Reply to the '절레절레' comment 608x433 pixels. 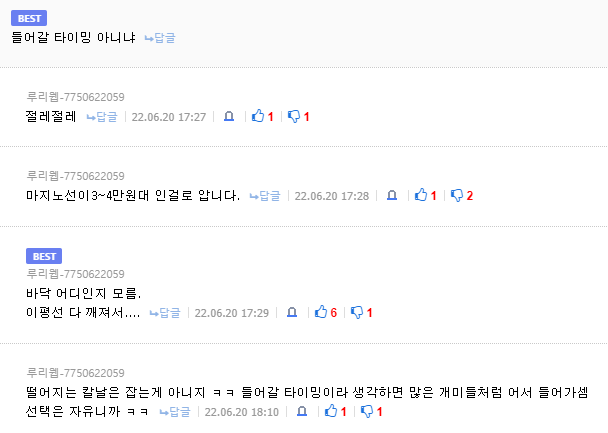point(101,117)
